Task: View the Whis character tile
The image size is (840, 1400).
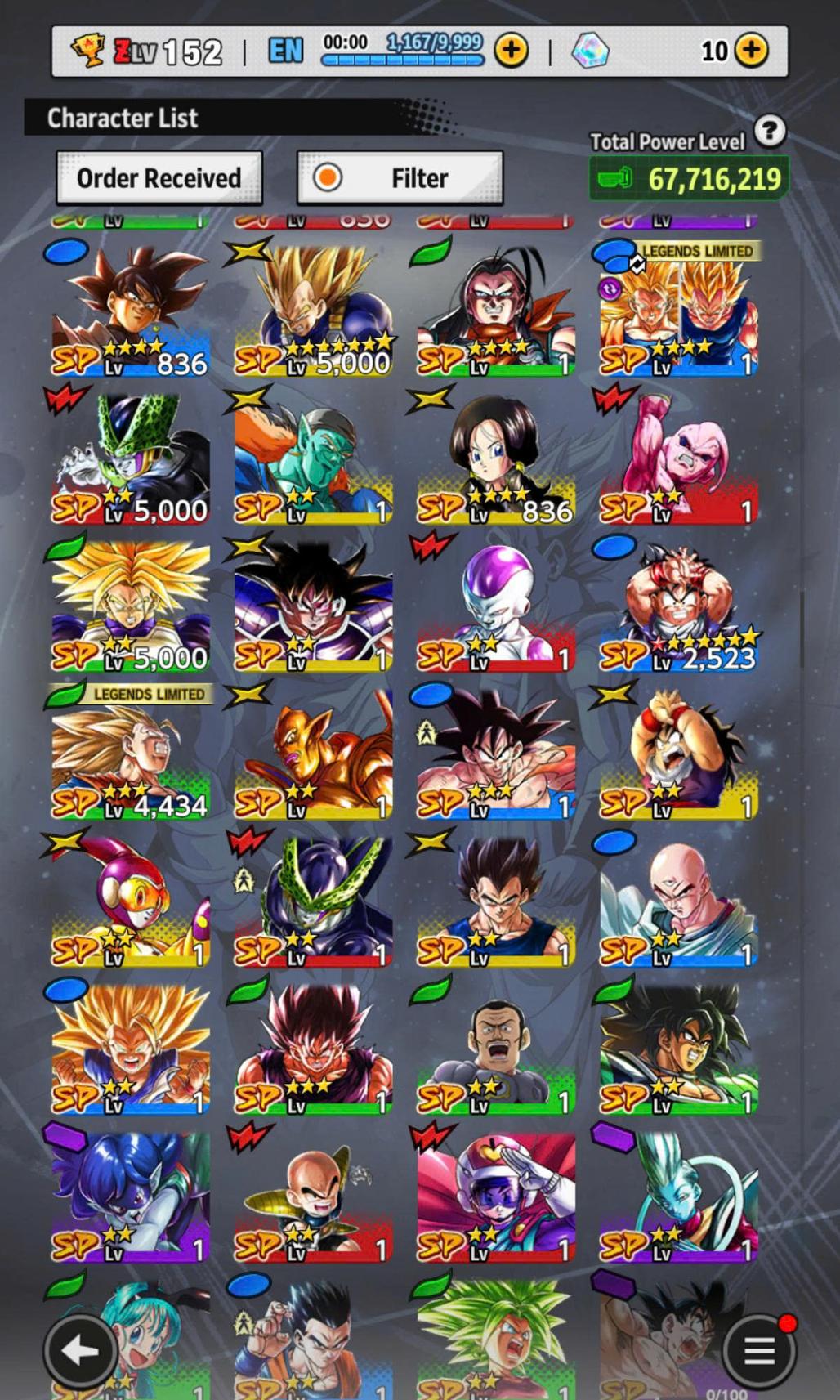Action: tap(678, 1195)
